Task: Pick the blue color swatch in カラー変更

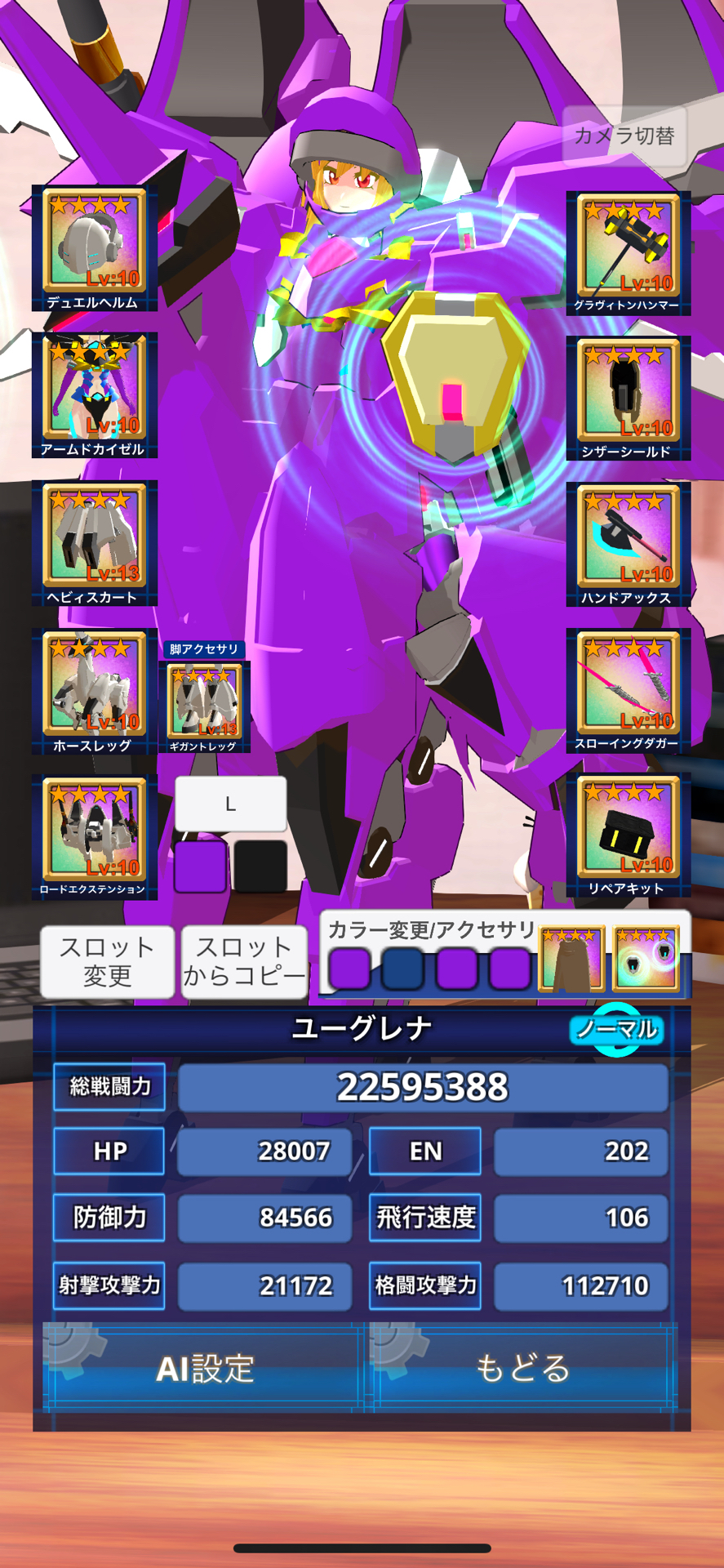Action: point(402,970)
